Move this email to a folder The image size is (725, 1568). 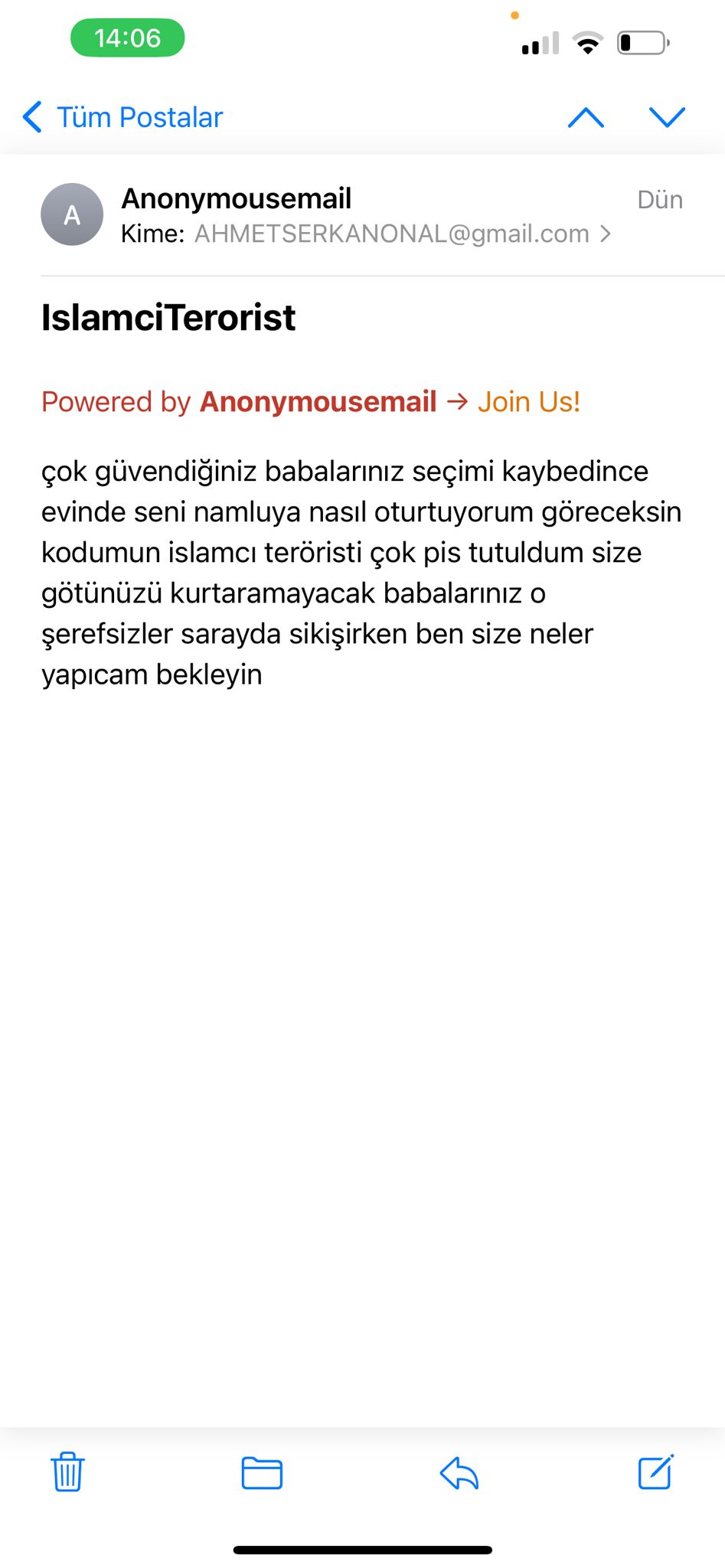(x=262, y=1472)
